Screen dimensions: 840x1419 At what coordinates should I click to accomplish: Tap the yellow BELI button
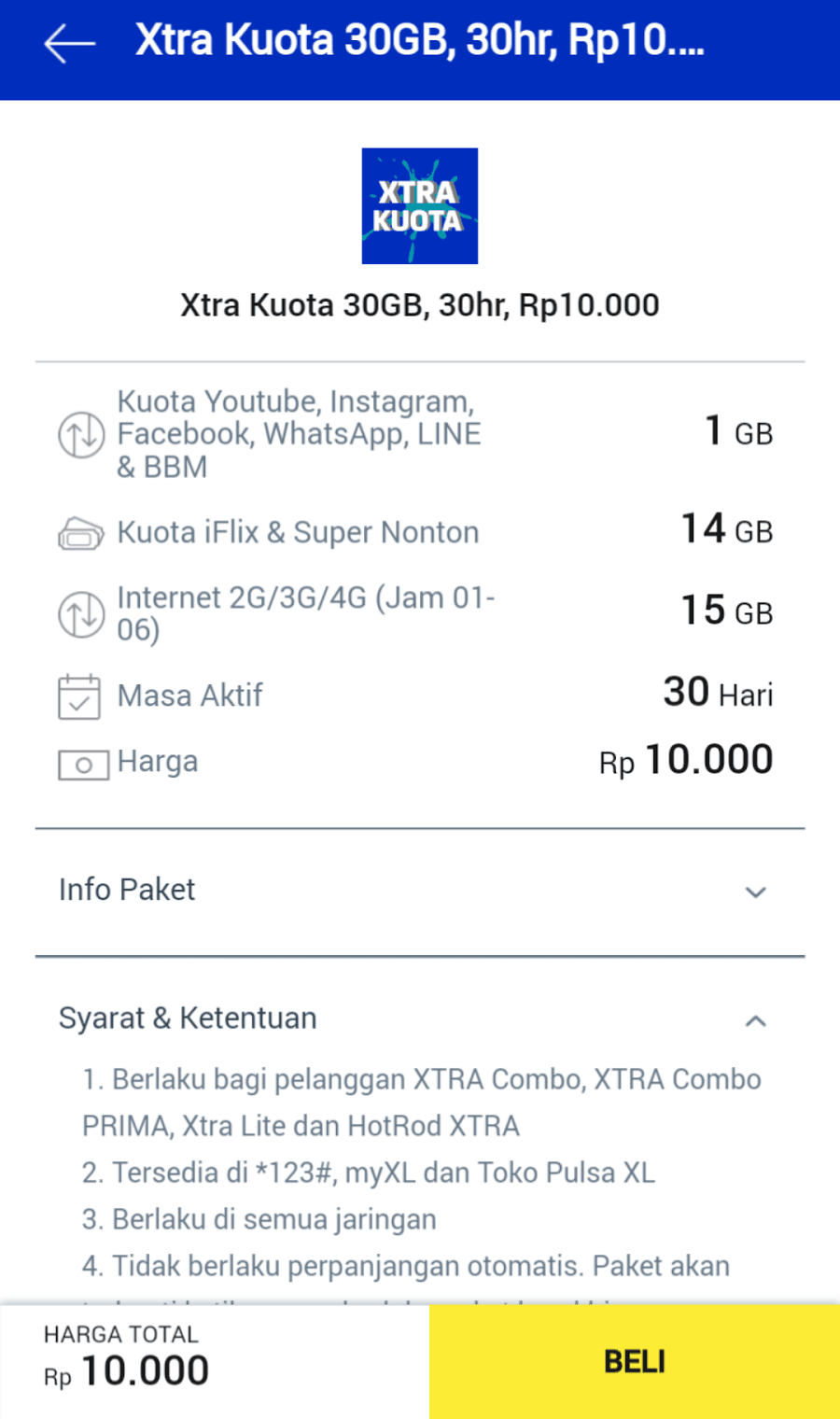[635, 1361]
